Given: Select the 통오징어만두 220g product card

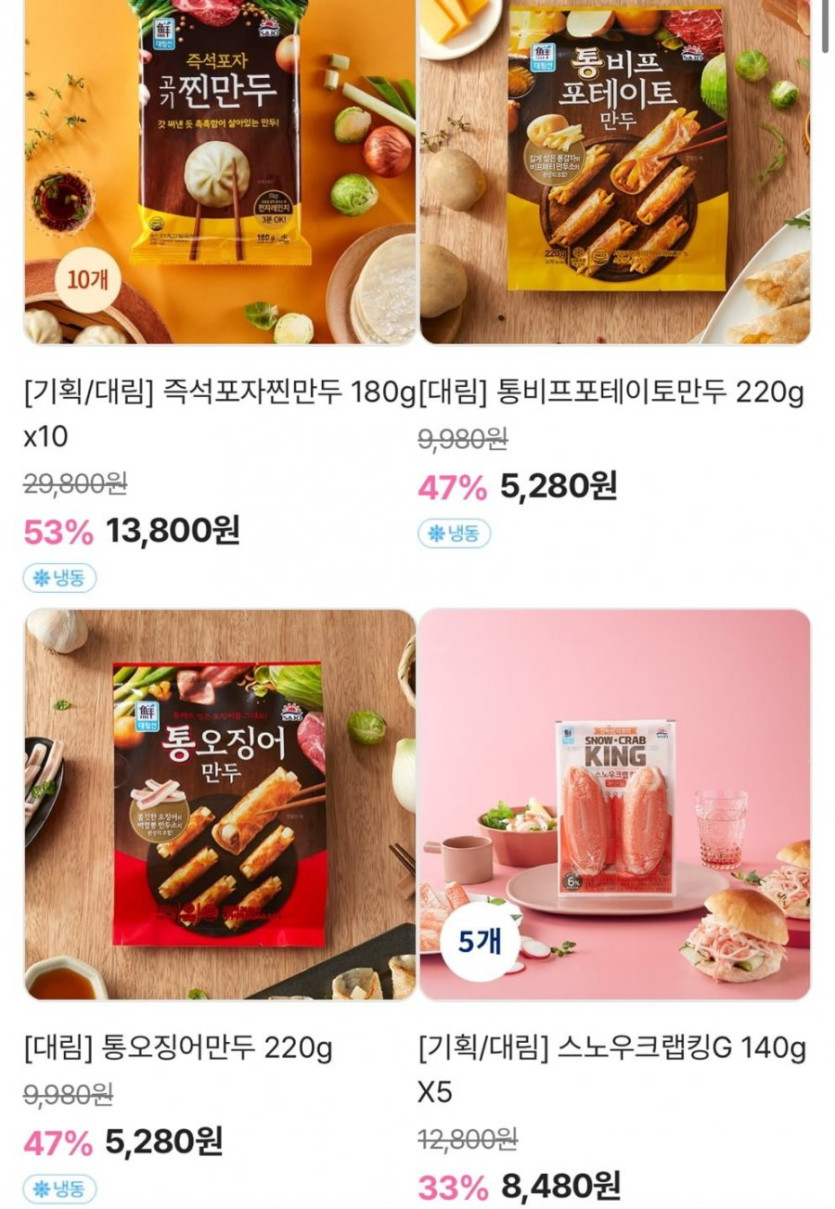Looking at the screenshot, I should 220,804.
